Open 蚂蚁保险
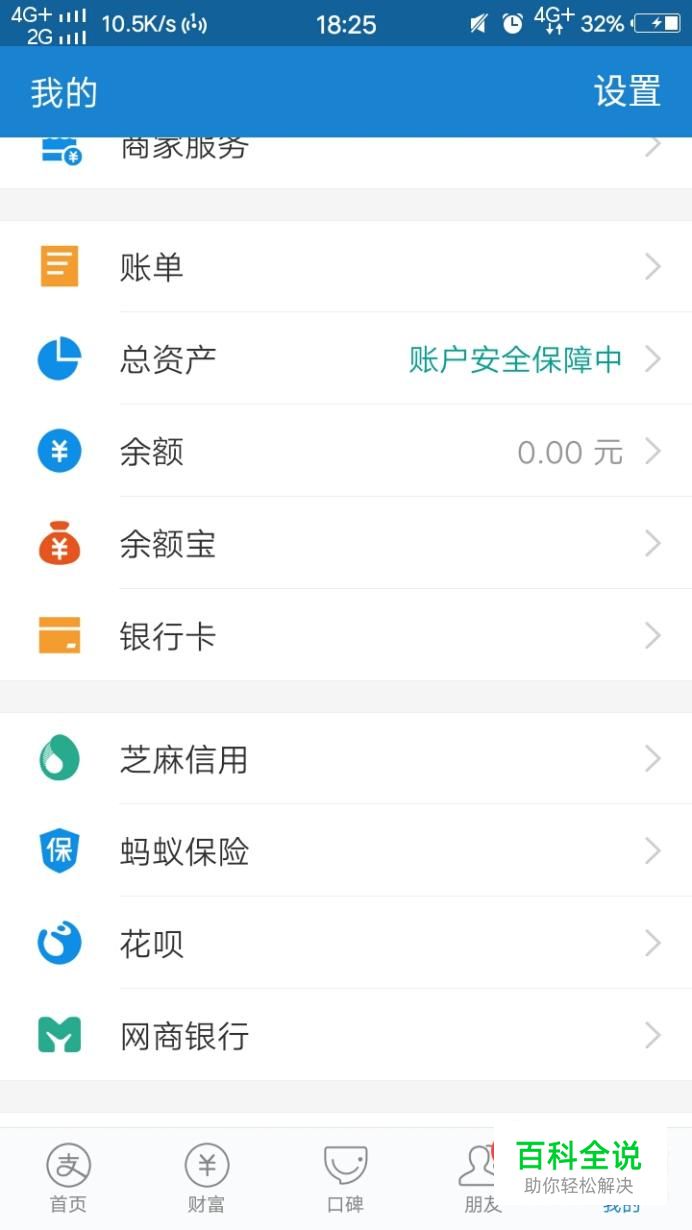 (345, 852)
